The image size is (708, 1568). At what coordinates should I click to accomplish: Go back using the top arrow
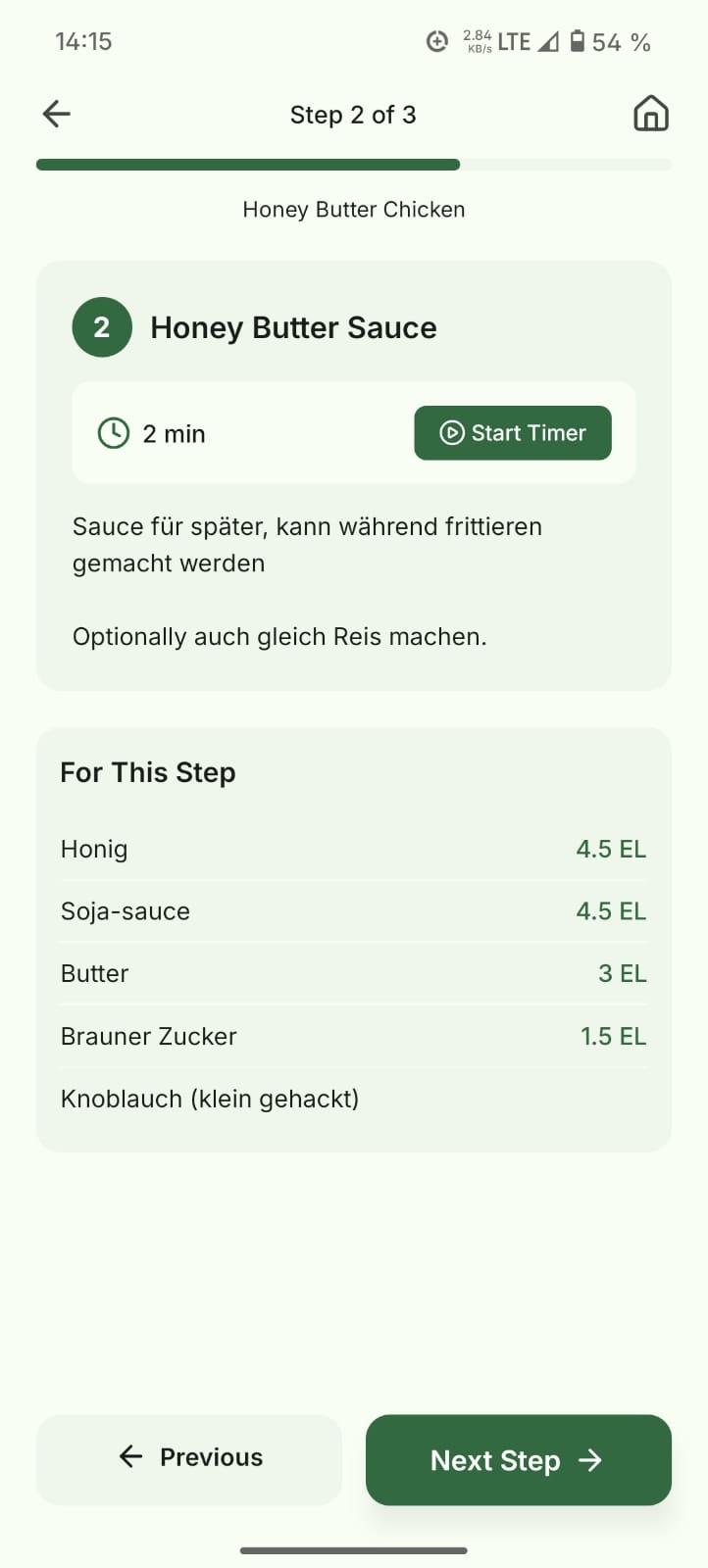pos(57,114)
